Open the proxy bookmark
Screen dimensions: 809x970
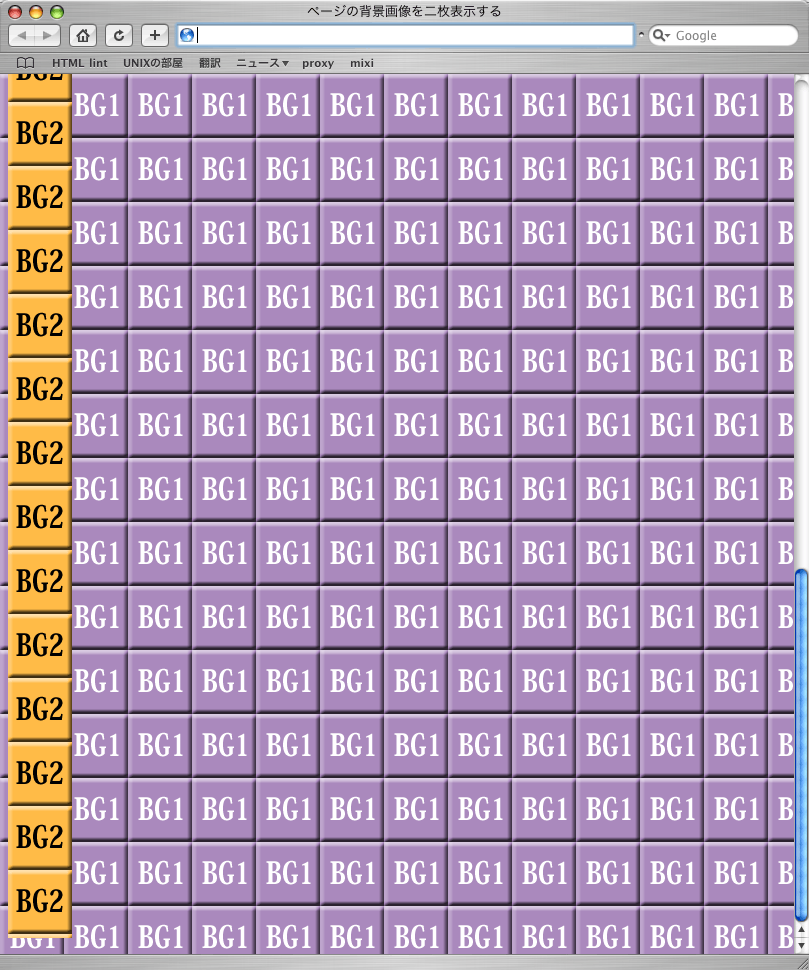pos(318,63)
